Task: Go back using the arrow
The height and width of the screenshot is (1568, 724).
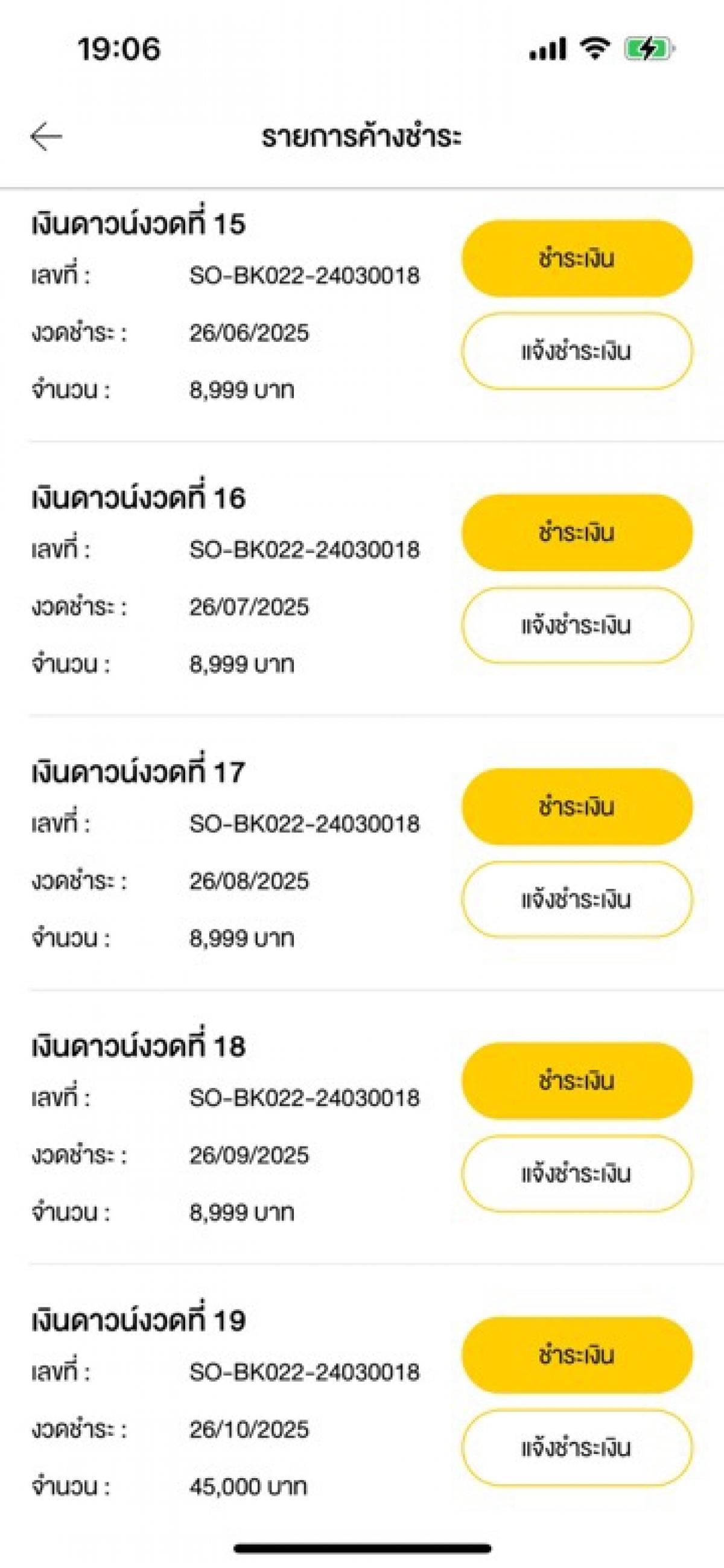Action: click(x=46, y=136)
